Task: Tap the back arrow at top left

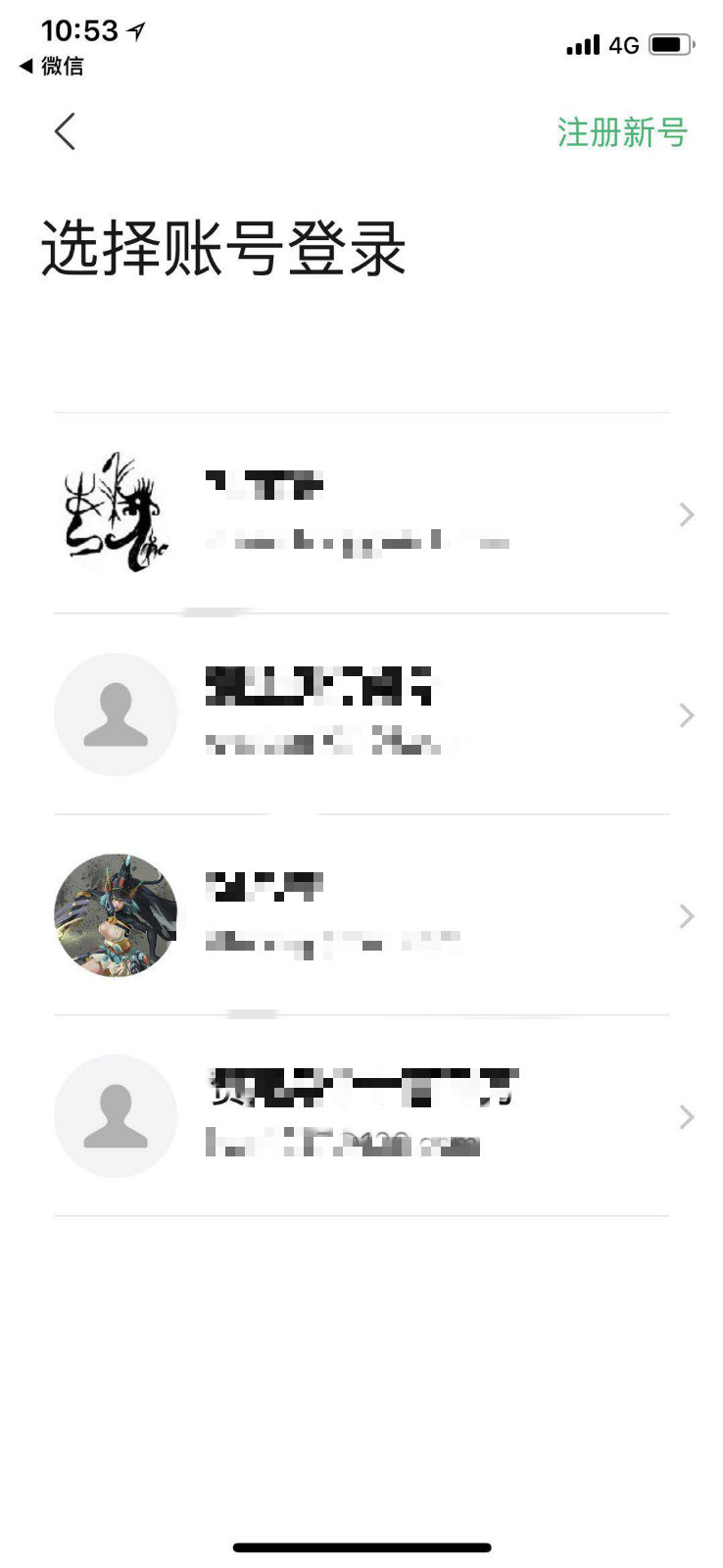Action: tap(65, 130)
